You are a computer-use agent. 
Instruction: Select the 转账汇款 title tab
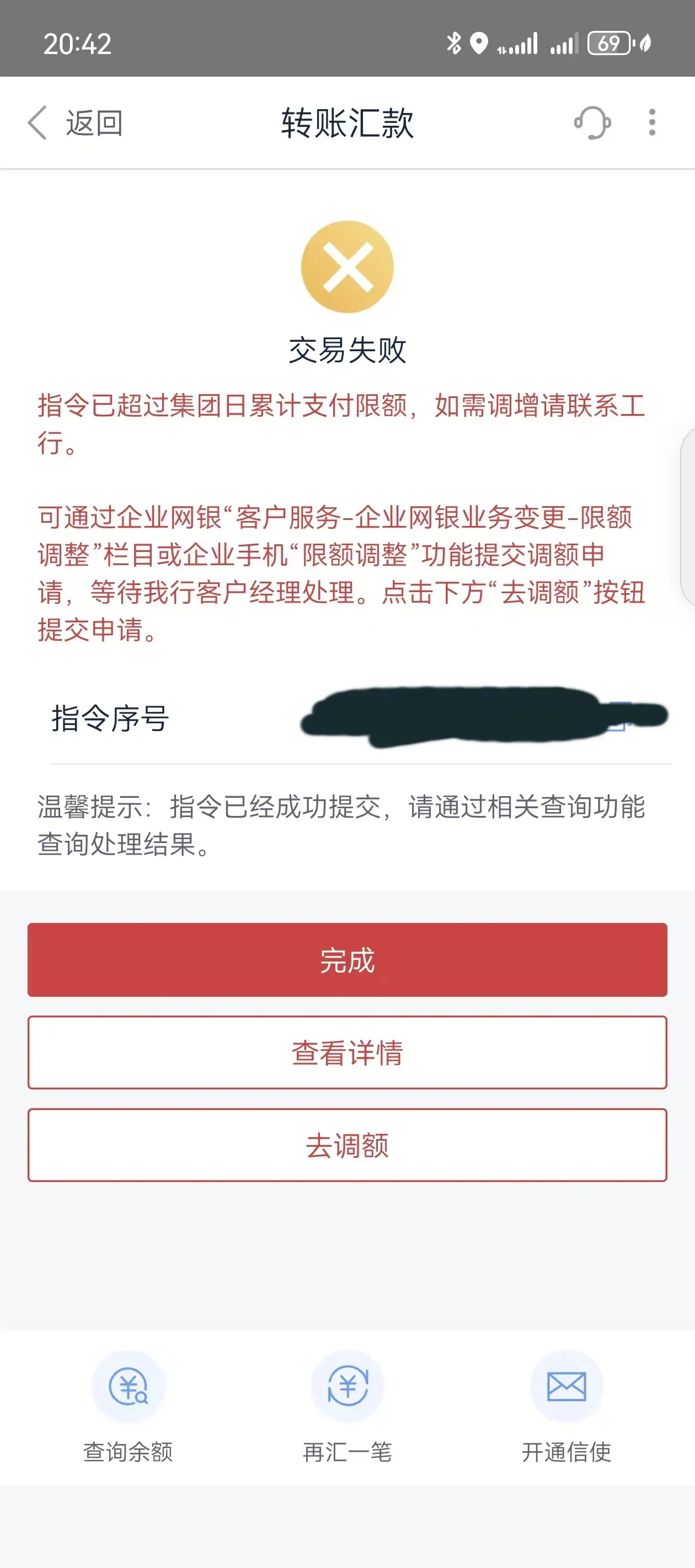click(347, 122)
